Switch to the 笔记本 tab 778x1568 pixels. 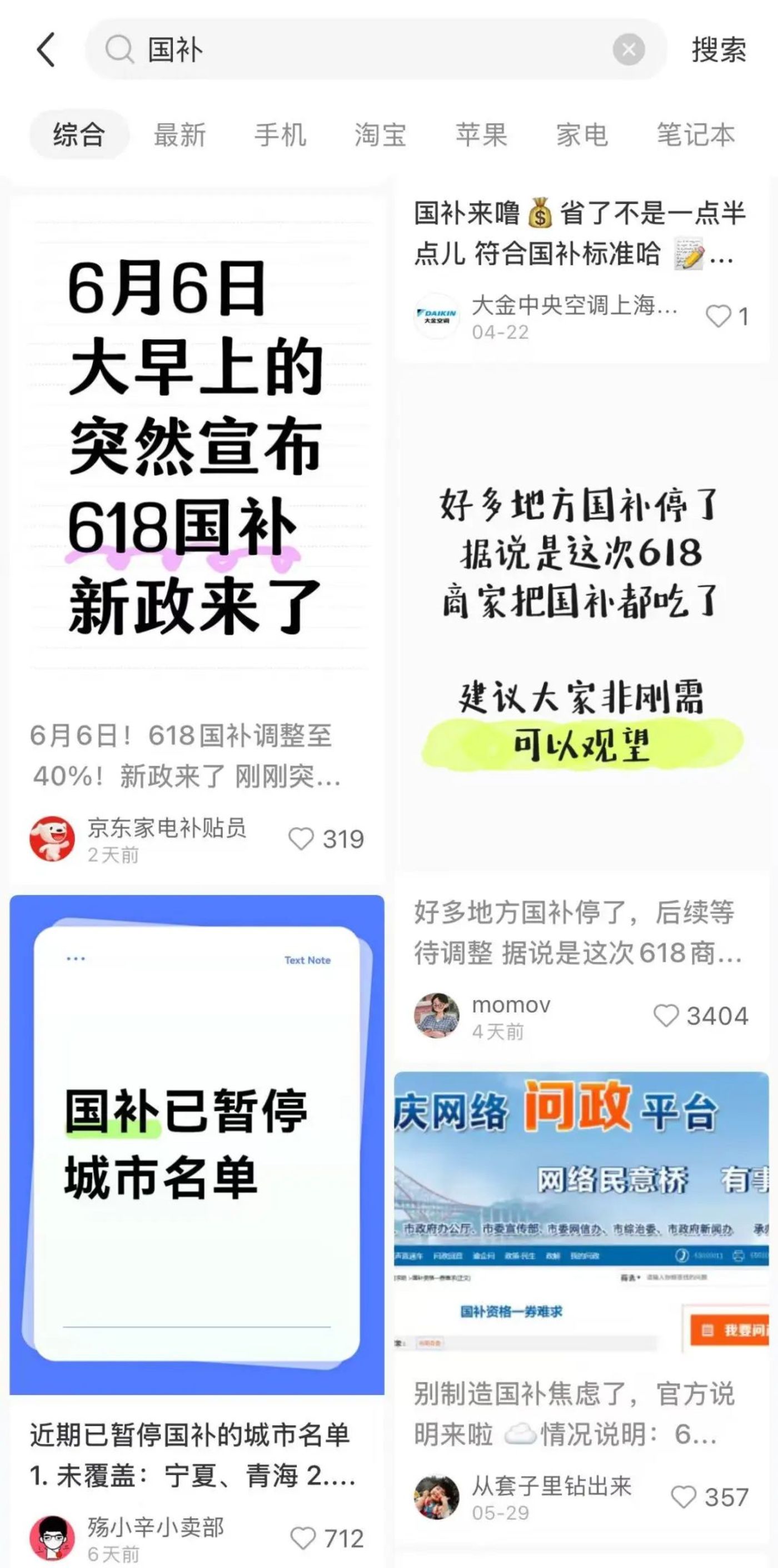[x=695, y=135]
